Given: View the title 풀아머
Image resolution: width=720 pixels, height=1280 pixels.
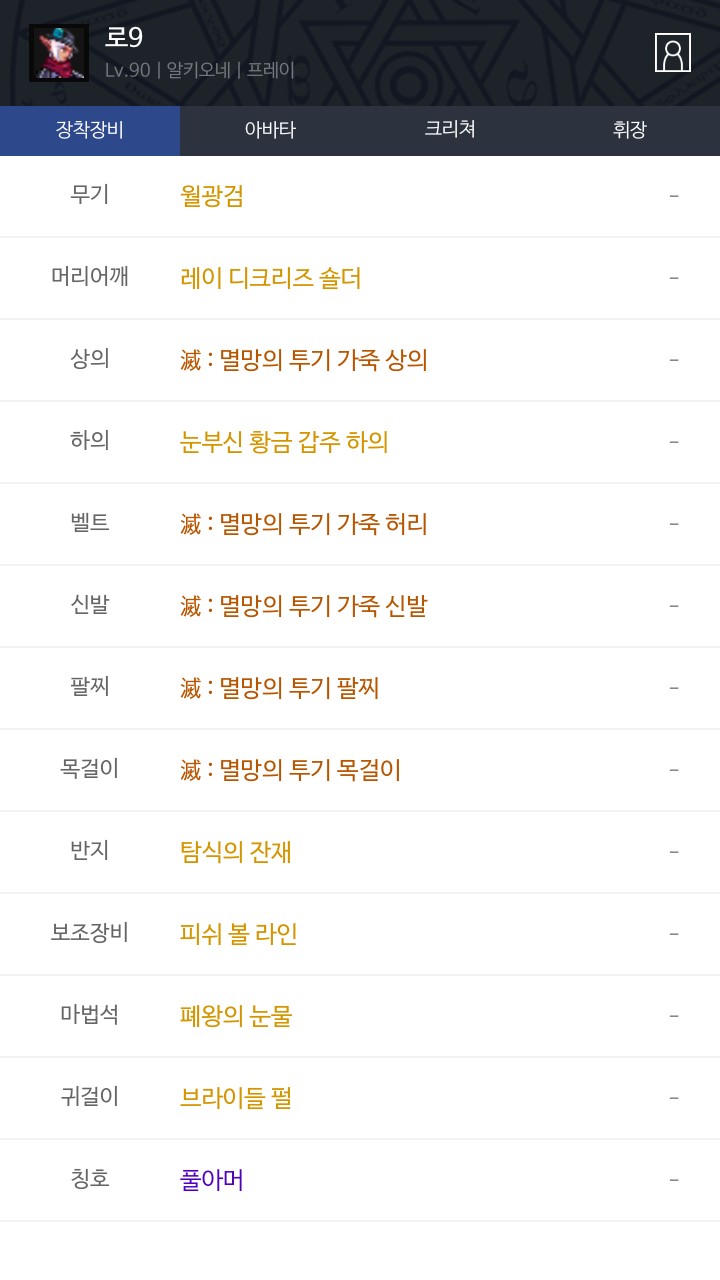Looking at the screenshot, I should click(212, 1180).
